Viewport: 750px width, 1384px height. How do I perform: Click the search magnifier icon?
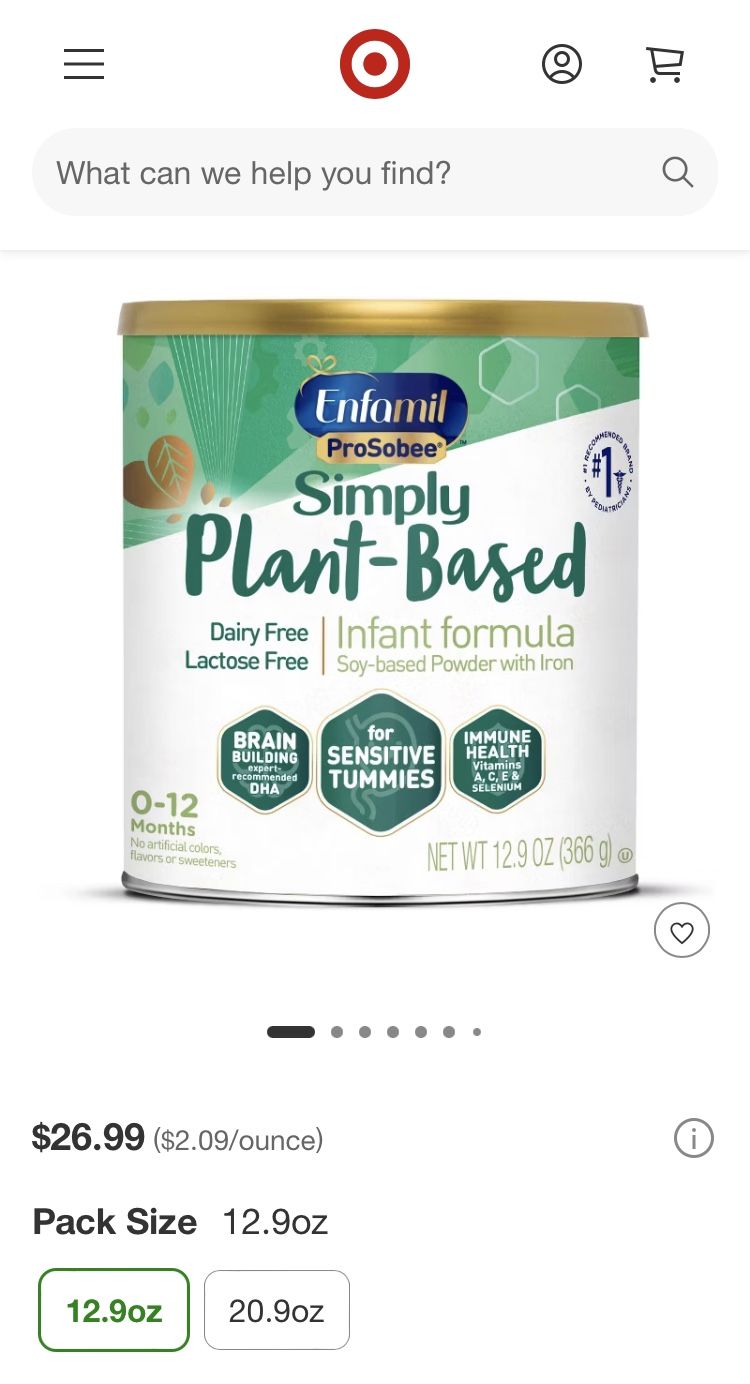677,172
